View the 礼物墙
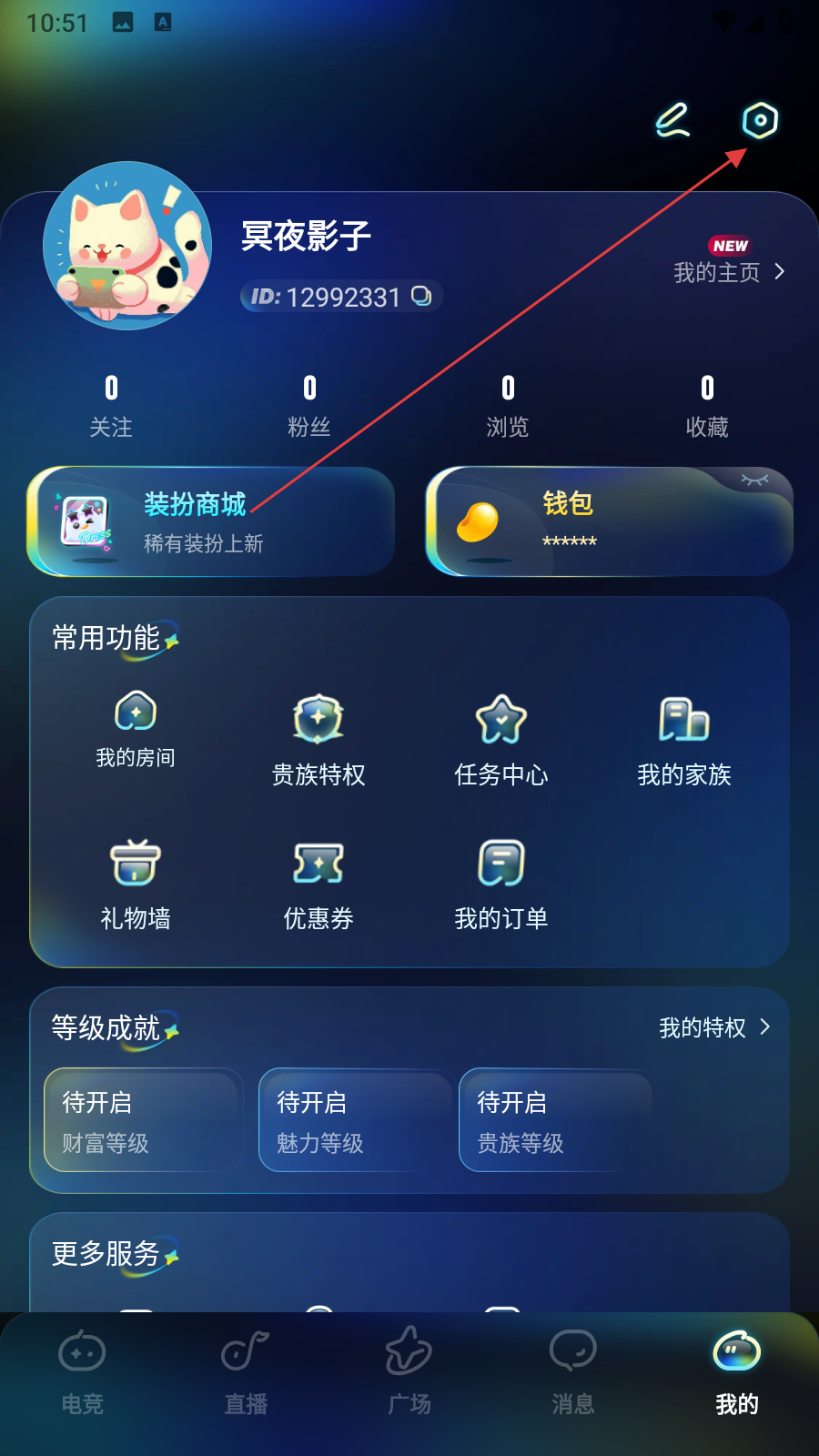 pyautogui.click(x=136, y=883)
